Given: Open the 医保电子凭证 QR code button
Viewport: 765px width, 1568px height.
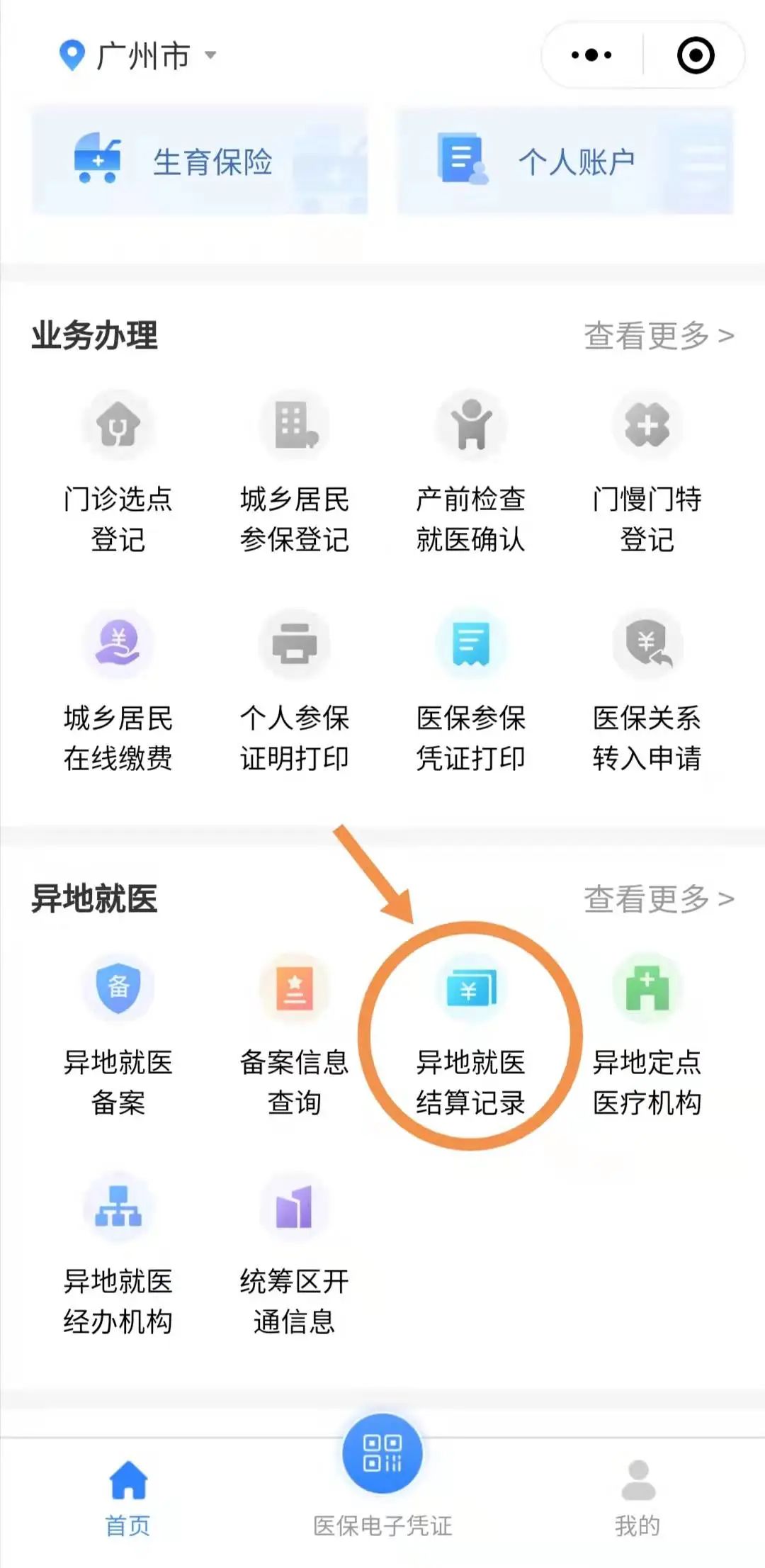Looking at the screenshot, I should 381,1470.
